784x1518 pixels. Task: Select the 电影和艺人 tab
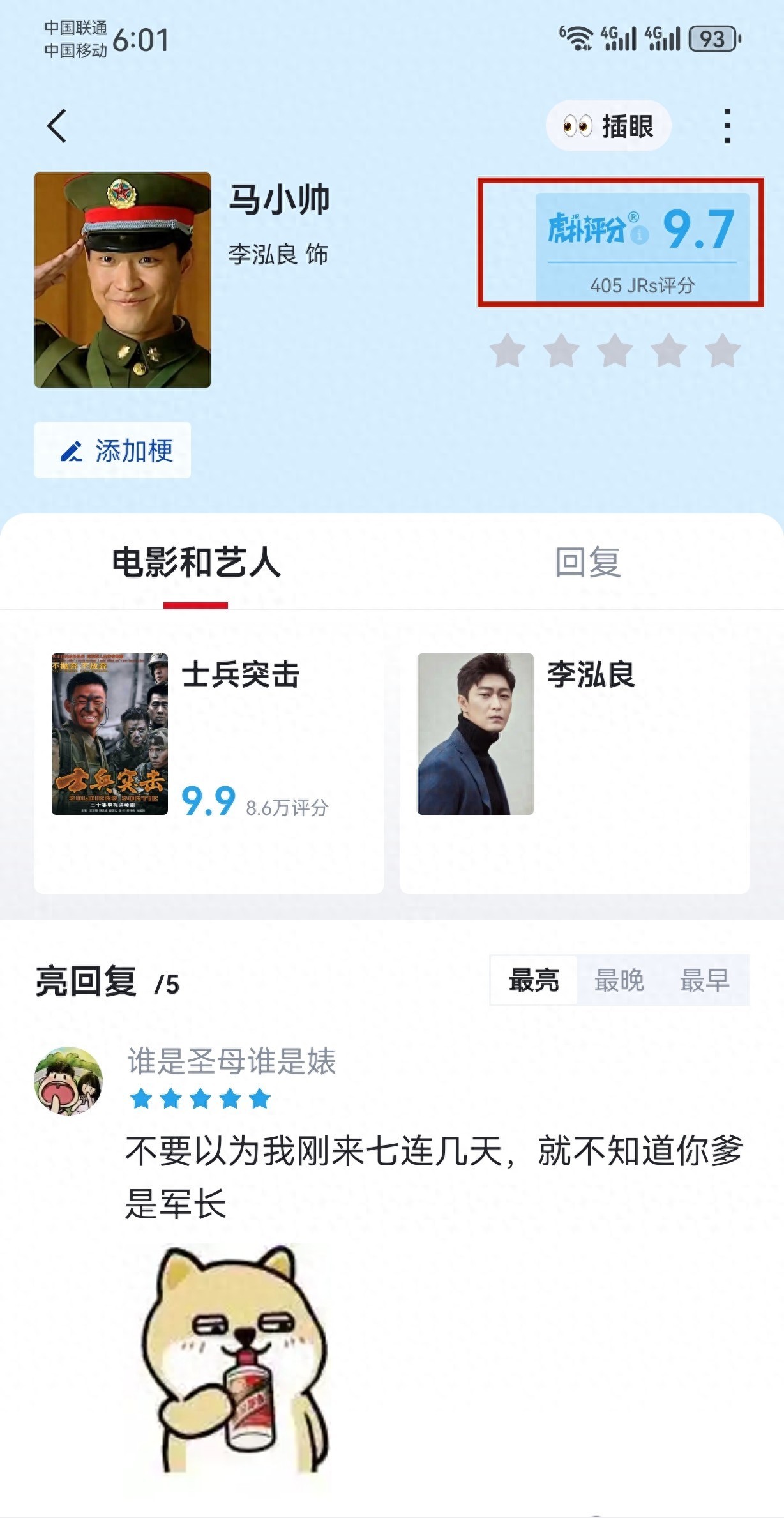point(196,563)
